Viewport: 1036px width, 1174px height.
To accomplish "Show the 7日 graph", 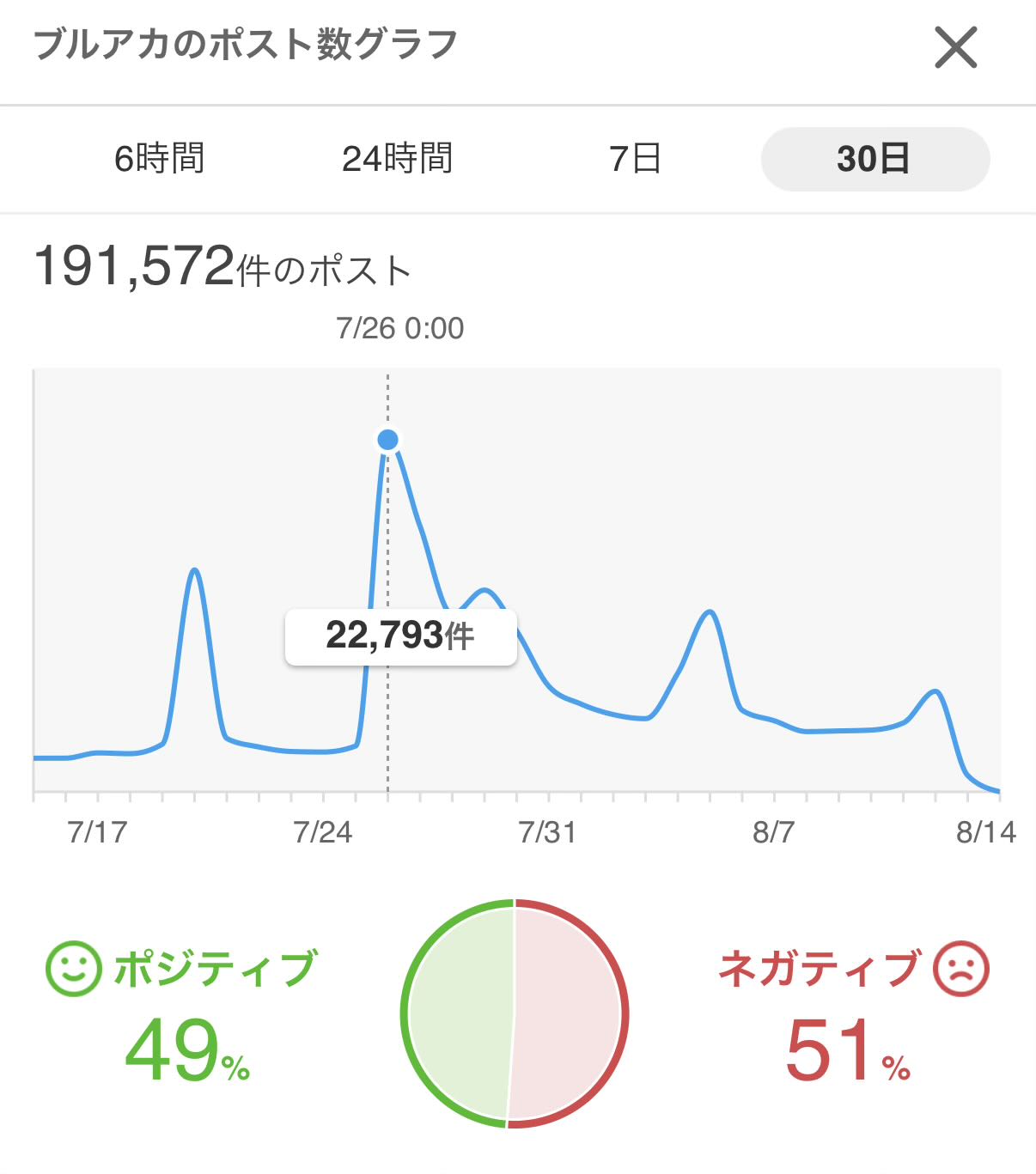I will click(x=636, y=159).
